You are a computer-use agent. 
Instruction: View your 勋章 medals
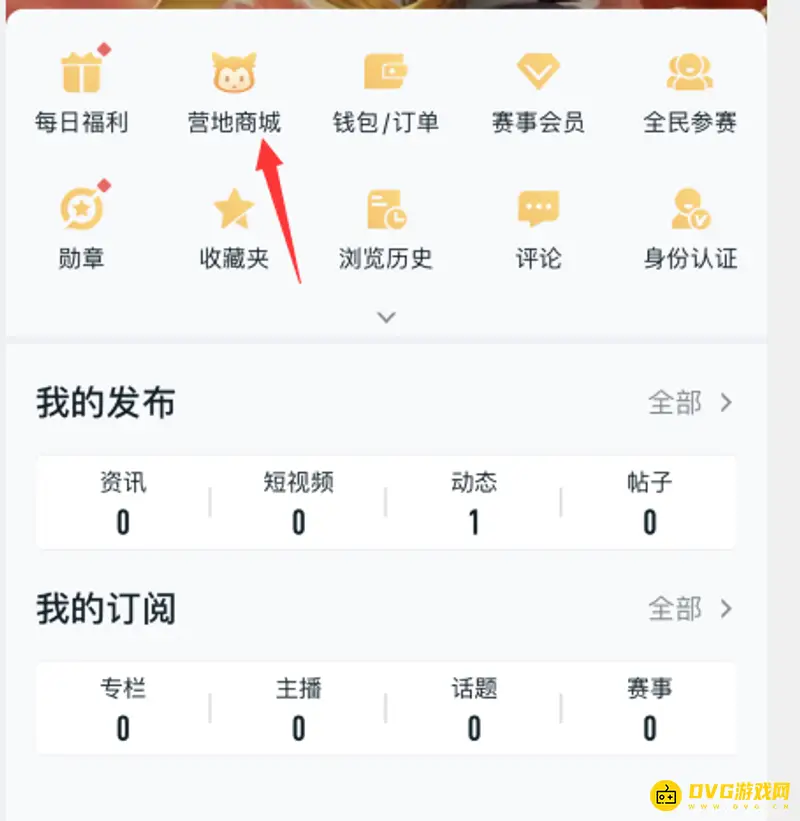point(83,225)
